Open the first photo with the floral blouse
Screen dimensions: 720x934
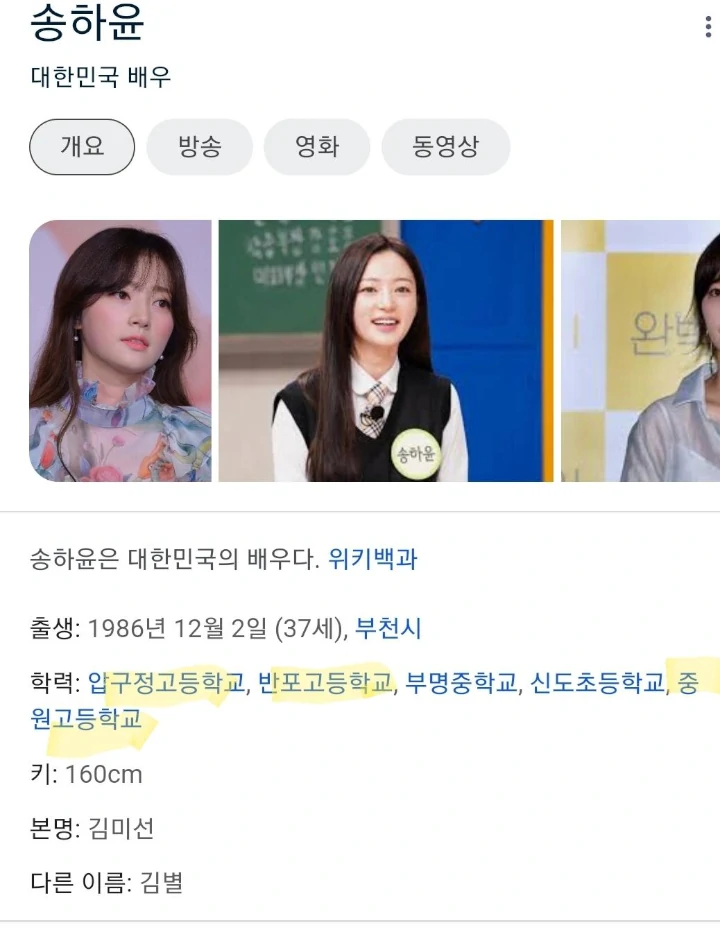coord(120,351)
